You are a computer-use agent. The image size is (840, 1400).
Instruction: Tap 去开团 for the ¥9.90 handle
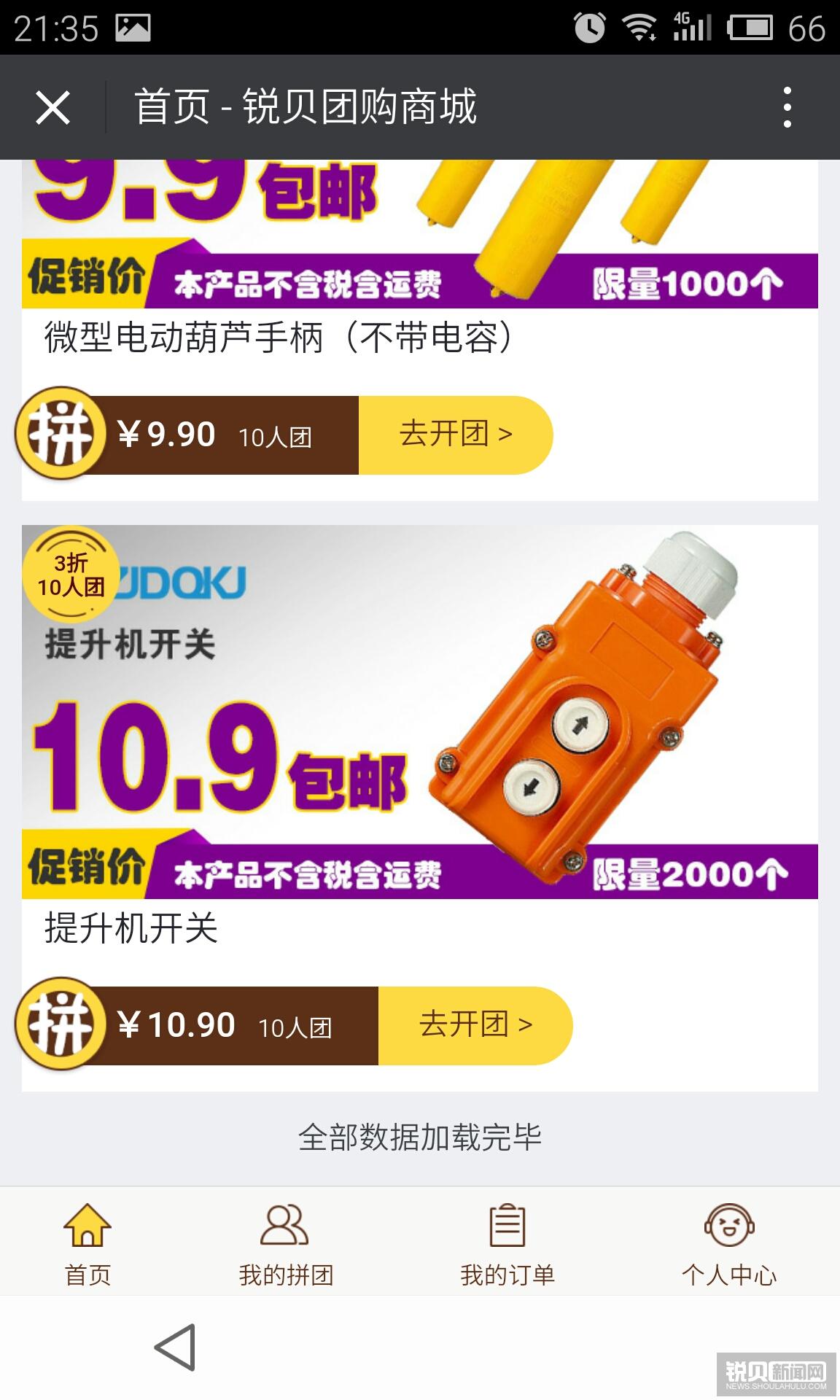tap(455, 435)
